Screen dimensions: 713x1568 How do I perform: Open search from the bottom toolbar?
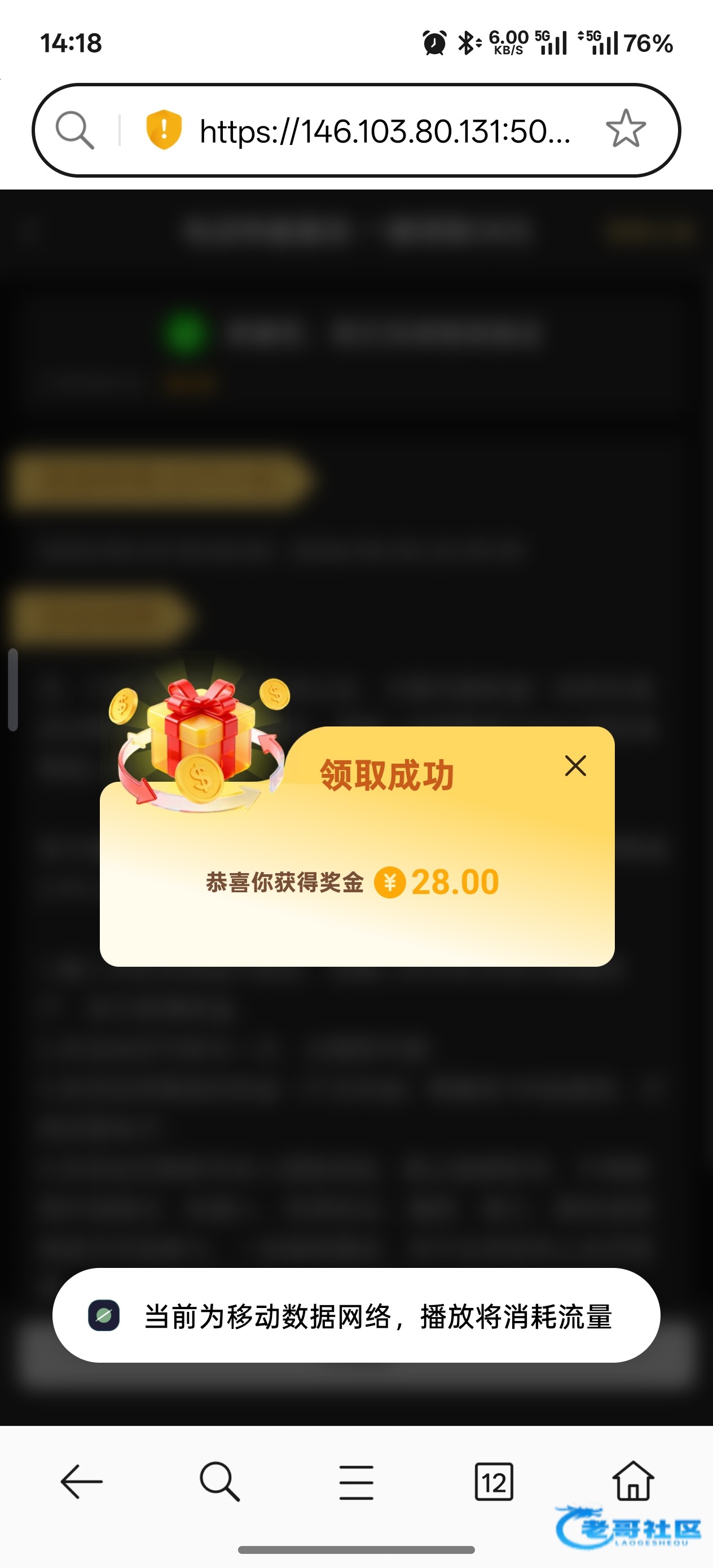coord(219,1482)
